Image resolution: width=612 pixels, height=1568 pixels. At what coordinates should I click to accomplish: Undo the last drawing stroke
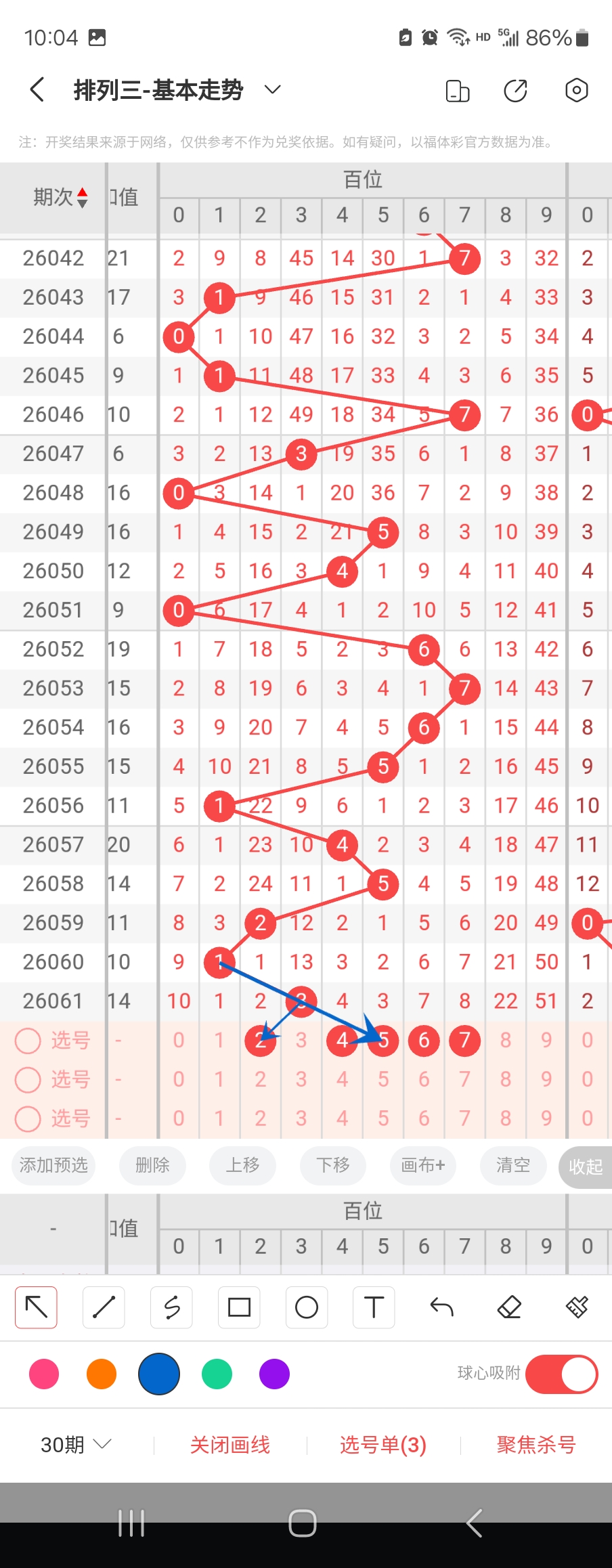[x=441, y=1307]
